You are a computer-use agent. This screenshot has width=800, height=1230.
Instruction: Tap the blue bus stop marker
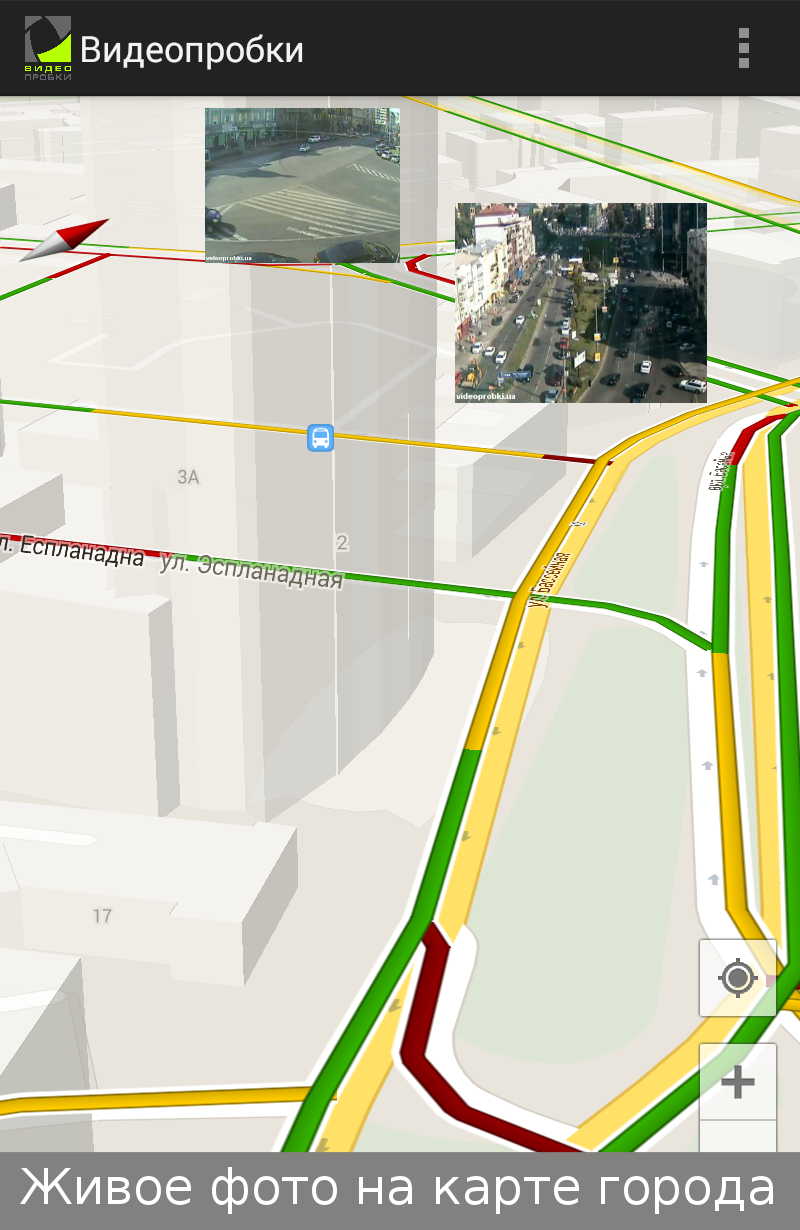pyautogui.click(x=320, y=437)
